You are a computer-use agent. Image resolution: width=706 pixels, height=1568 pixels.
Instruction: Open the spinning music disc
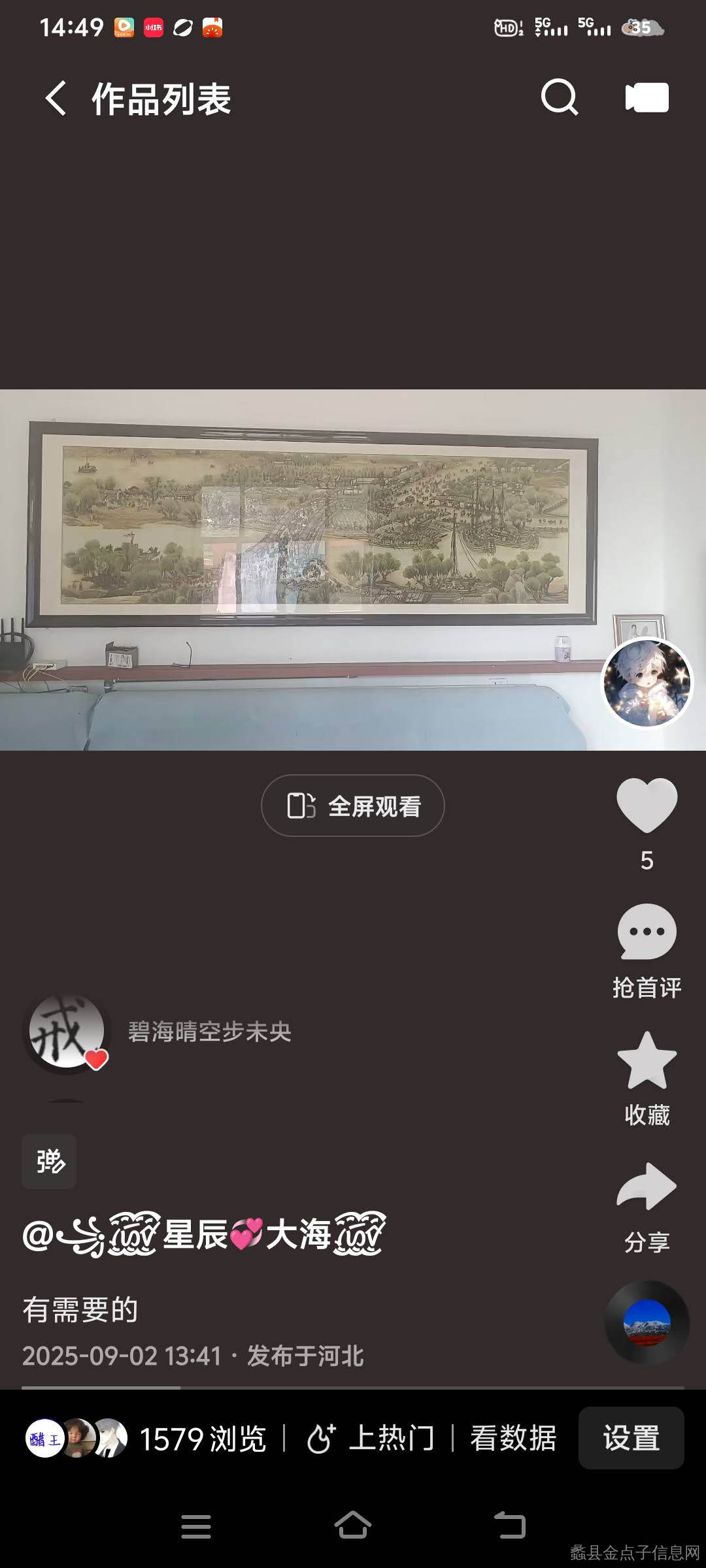pos(647,1322)
